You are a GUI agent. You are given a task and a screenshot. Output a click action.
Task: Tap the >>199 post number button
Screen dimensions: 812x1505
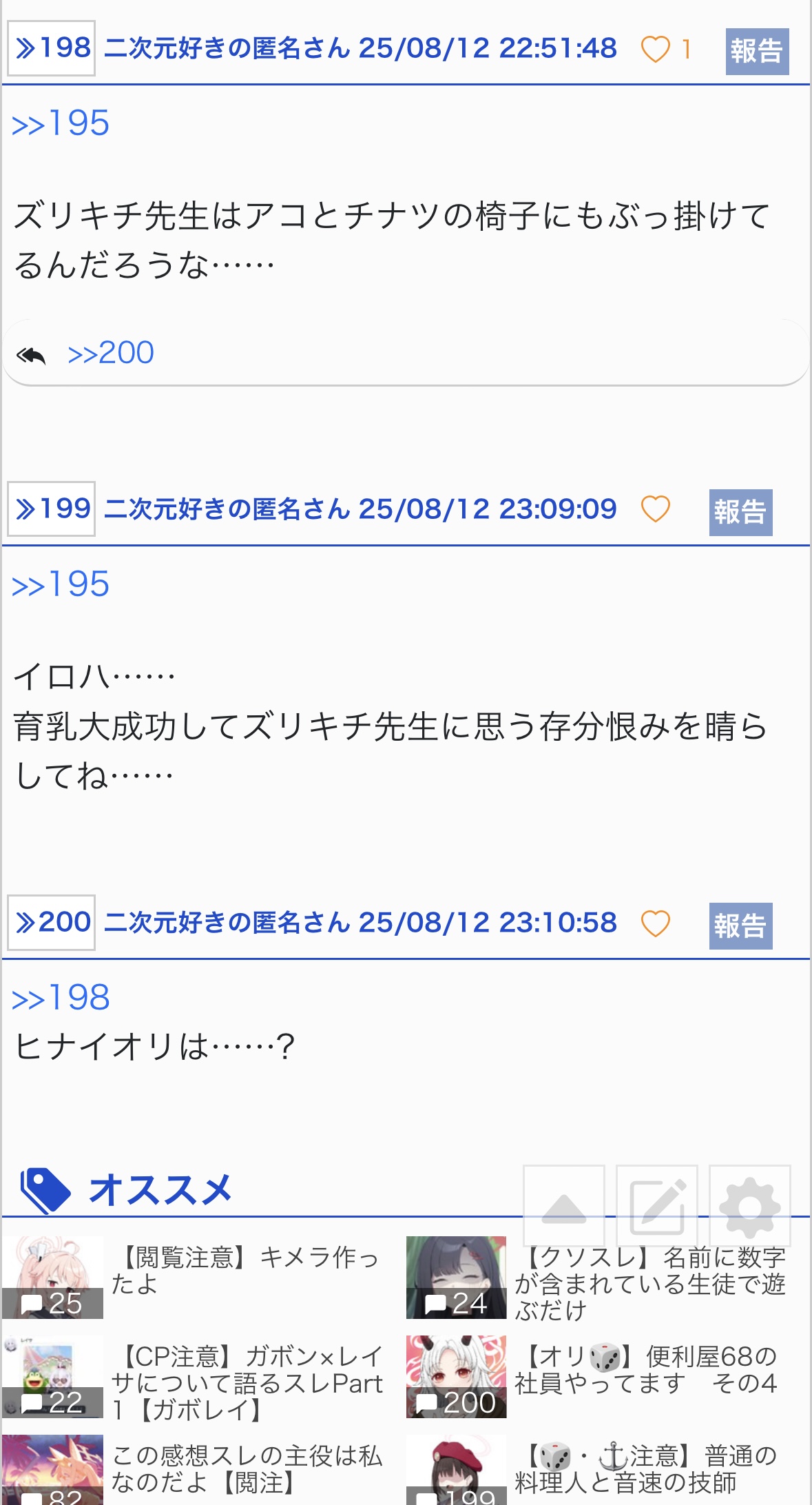click(52, 509)
